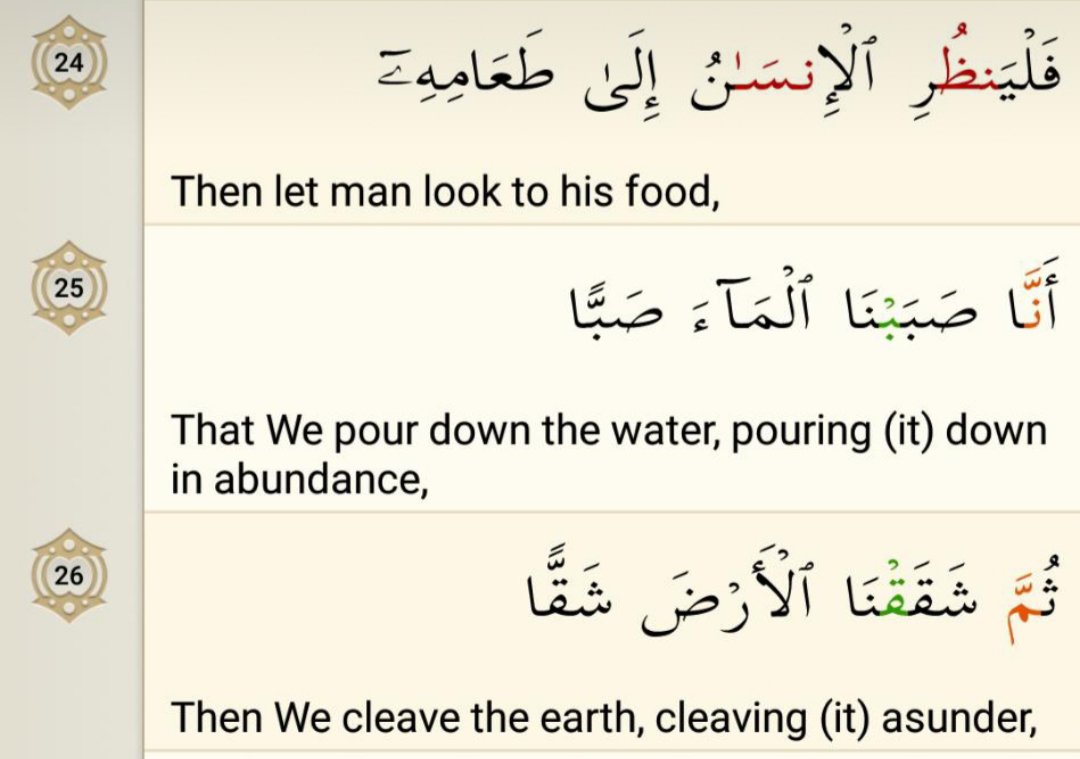The image size is (1080, 759).
Task: Select the verse "Then let man look to his food"
Action: [446, 191]
